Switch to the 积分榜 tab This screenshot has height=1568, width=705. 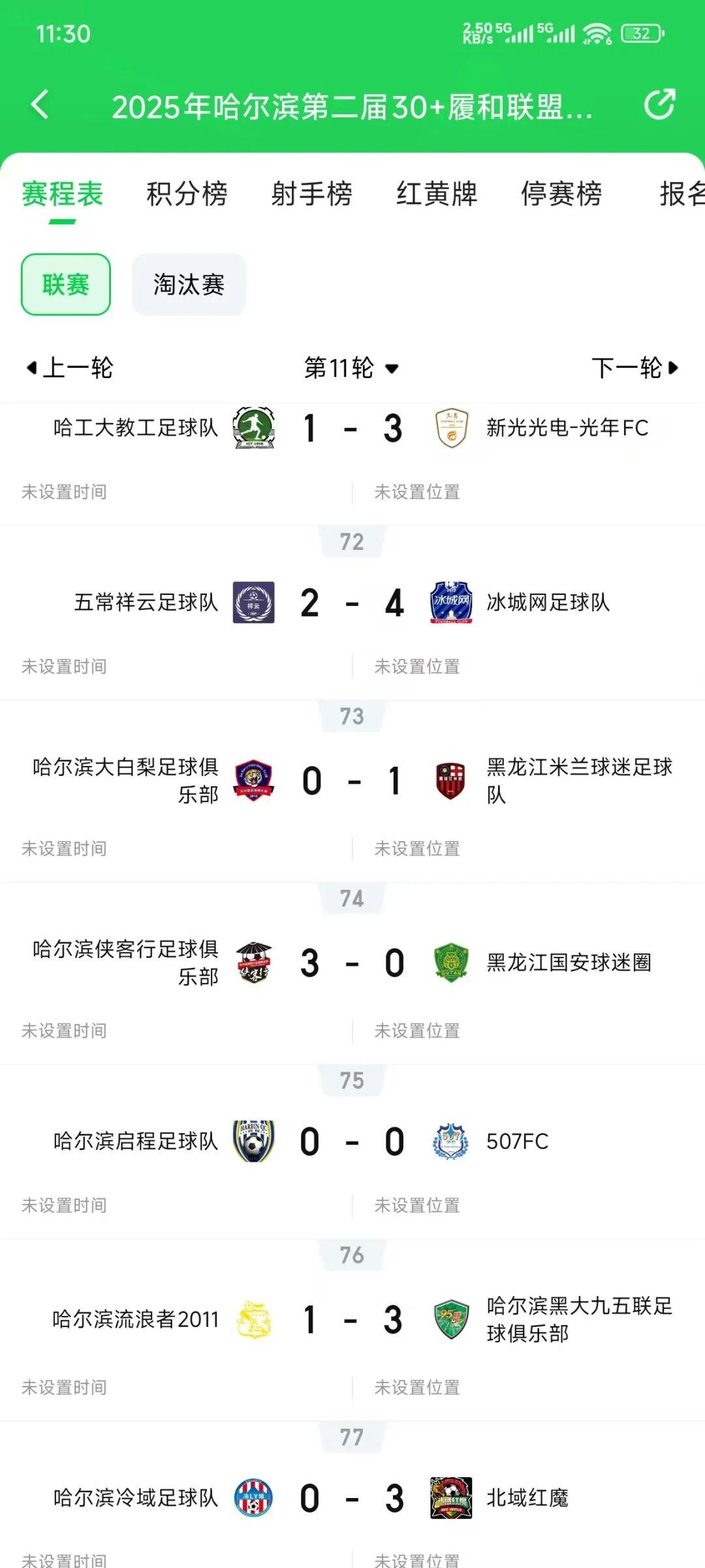click(x=187, y=194)
